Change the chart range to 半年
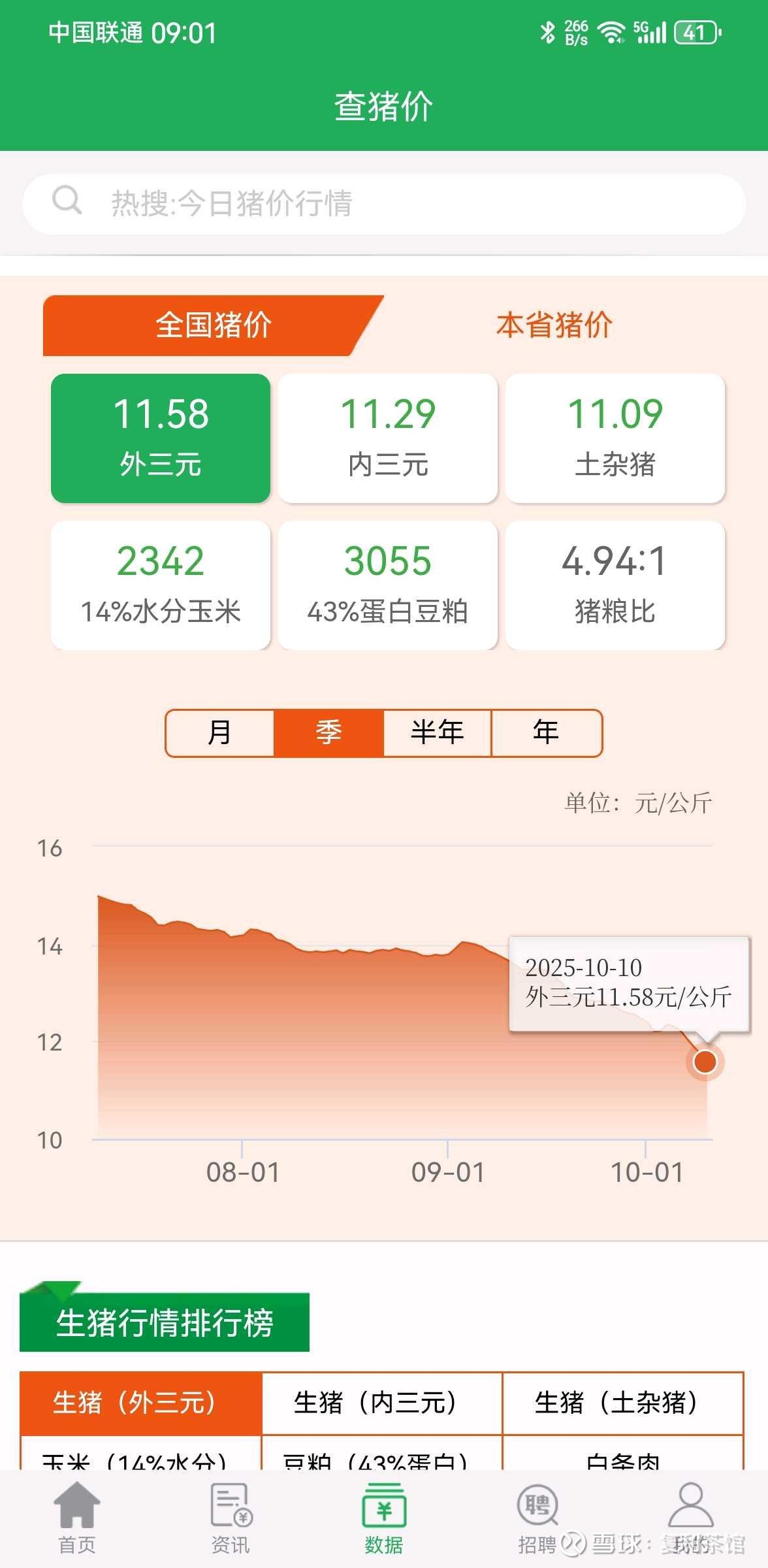Image resolution: width=768 pixels, height=1568 pixels. 437,732
